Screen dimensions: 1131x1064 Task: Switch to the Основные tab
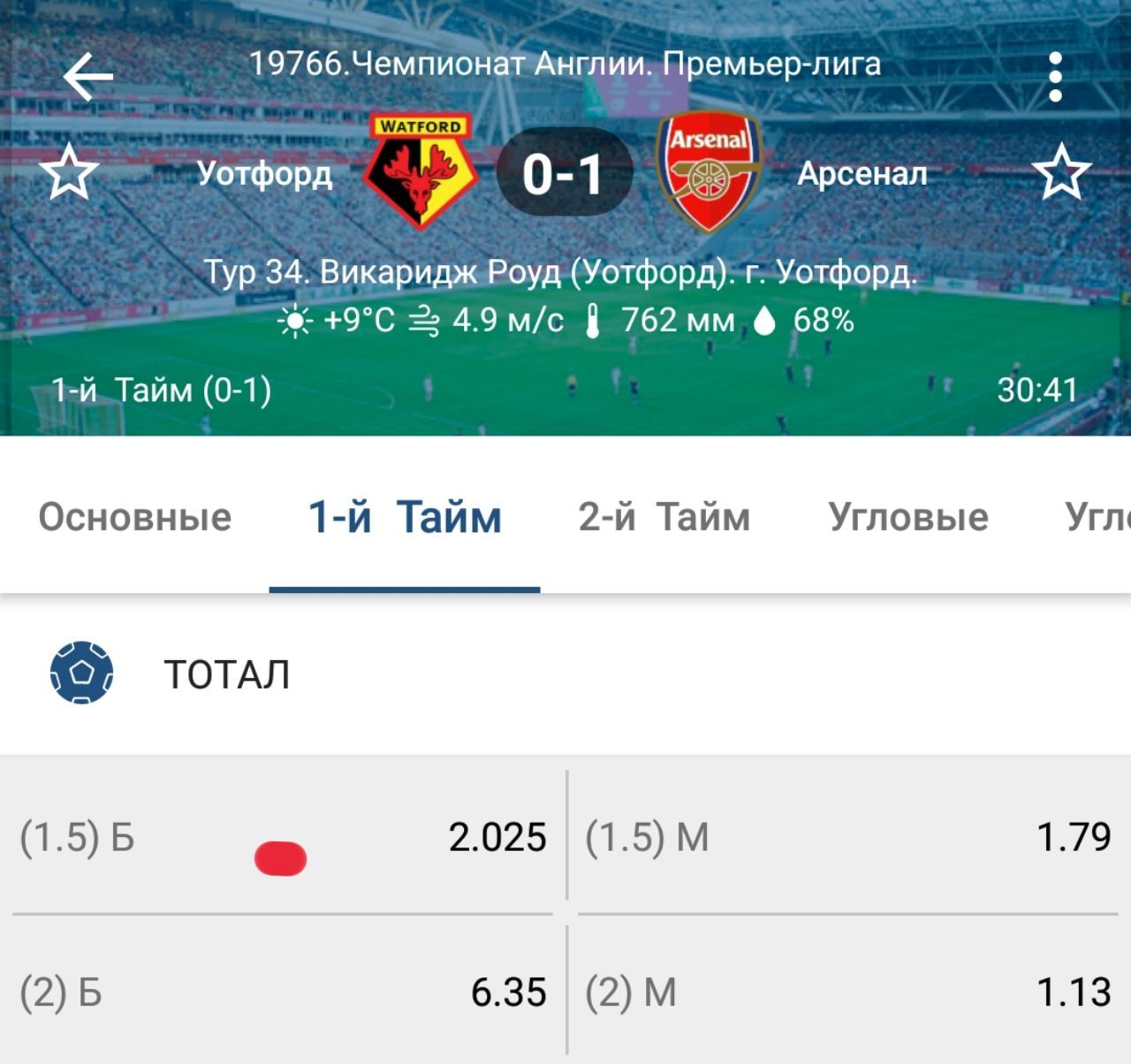[135, 517]
